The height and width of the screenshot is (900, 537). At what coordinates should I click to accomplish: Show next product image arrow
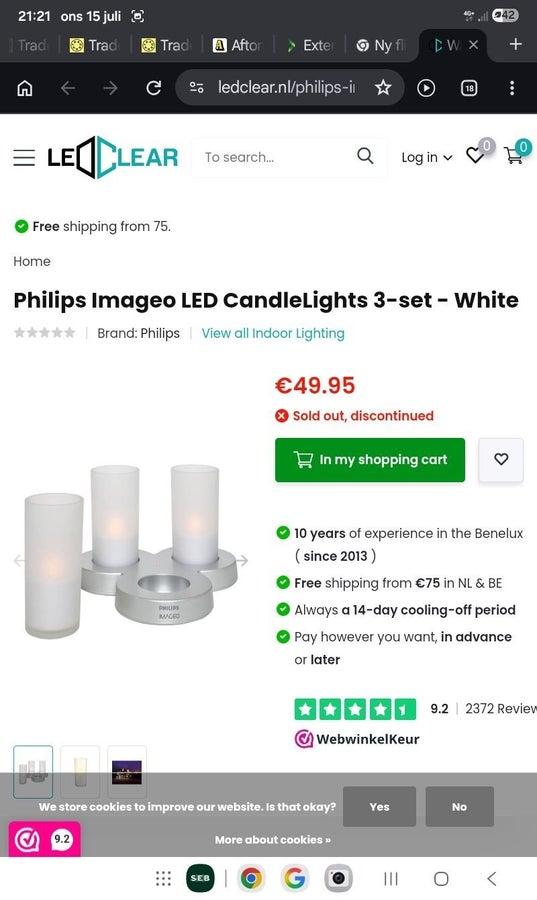(x=243, y=560)
